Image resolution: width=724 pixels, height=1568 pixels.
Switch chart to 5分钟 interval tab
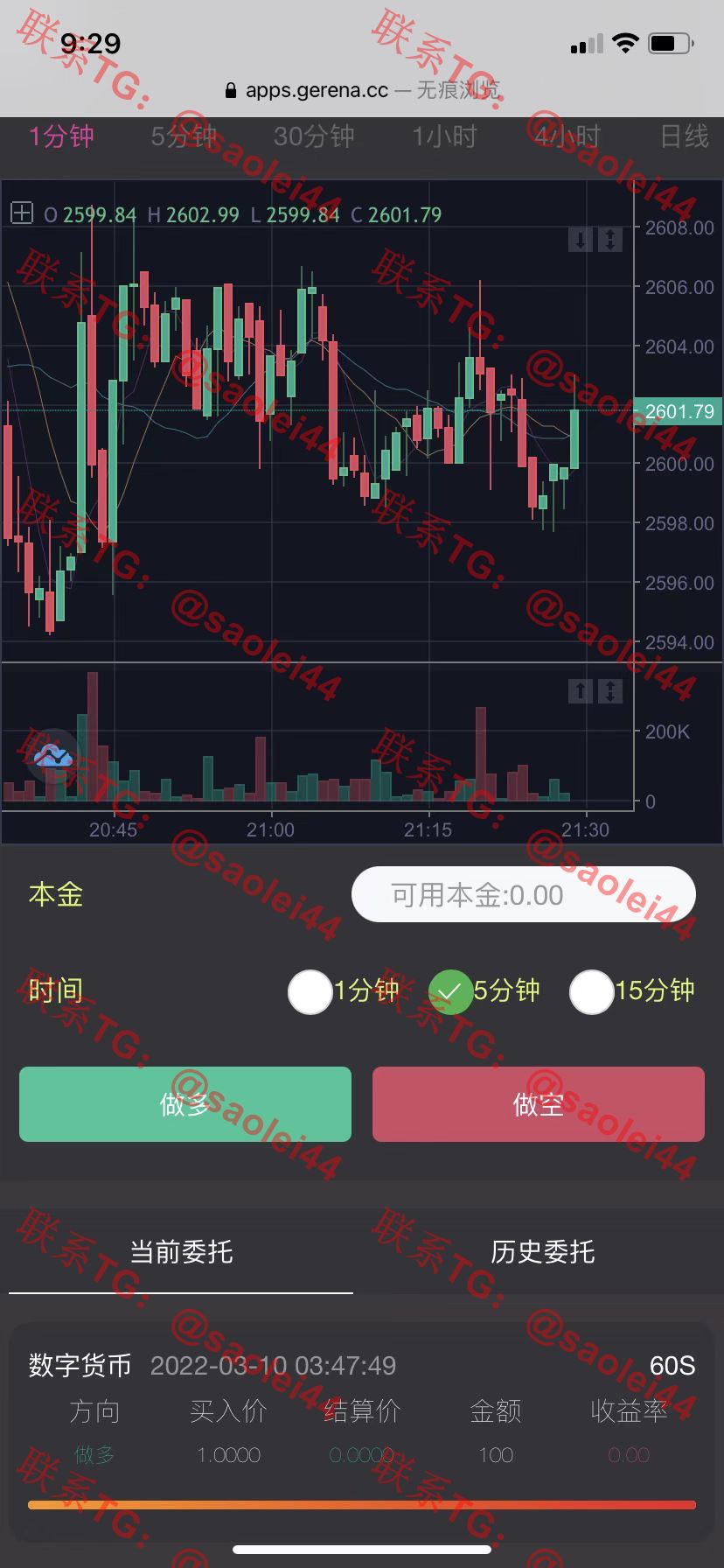click(x=184, y=136)
